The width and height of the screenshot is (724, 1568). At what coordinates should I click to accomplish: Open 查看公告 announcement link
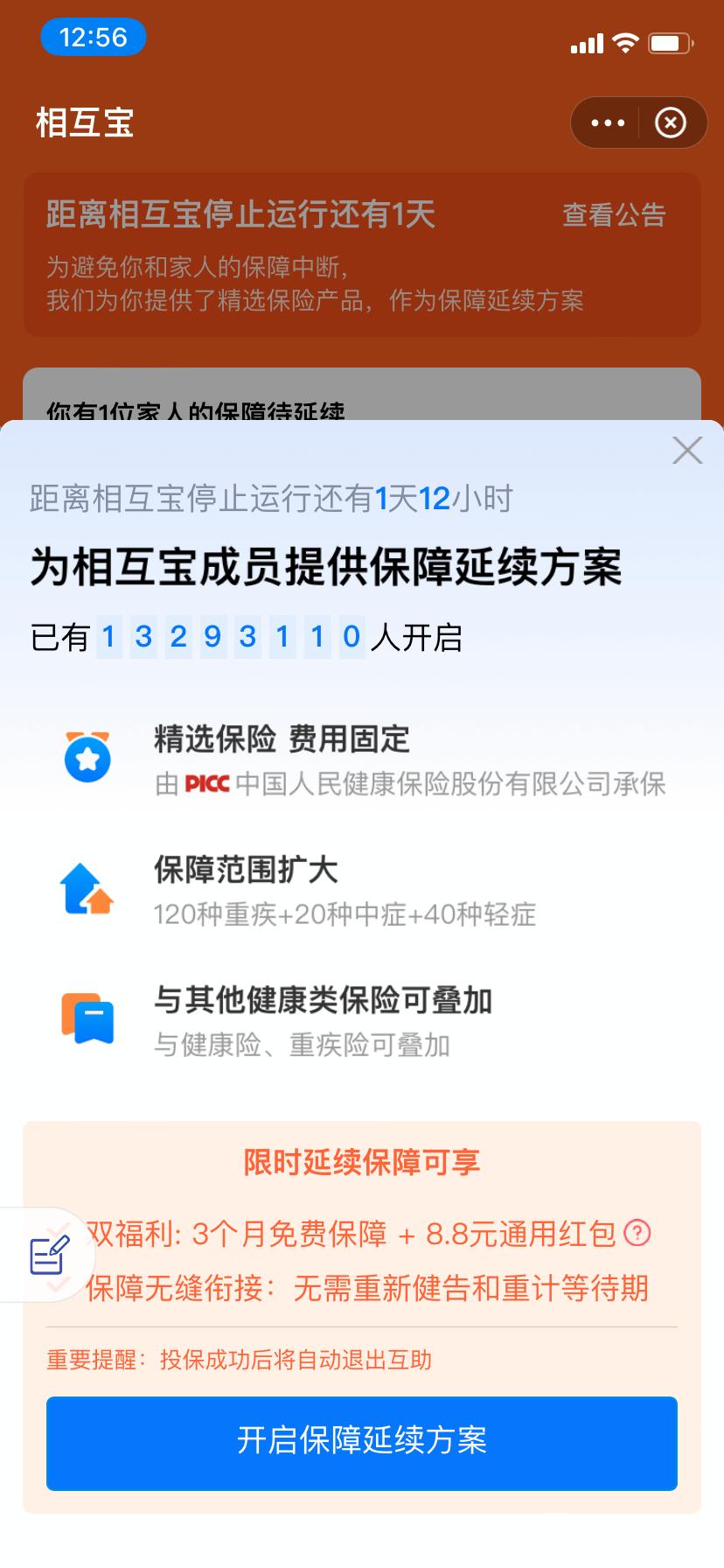pos(614,215)
